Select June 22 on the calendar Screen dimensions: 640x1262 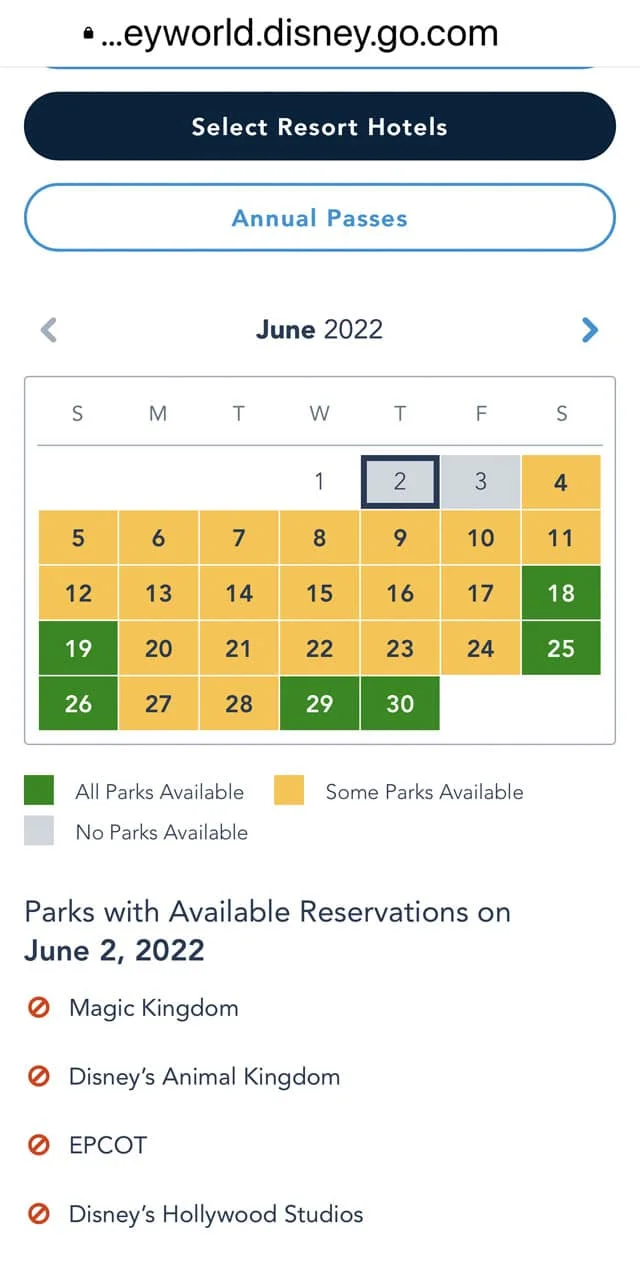coord(319,648)
